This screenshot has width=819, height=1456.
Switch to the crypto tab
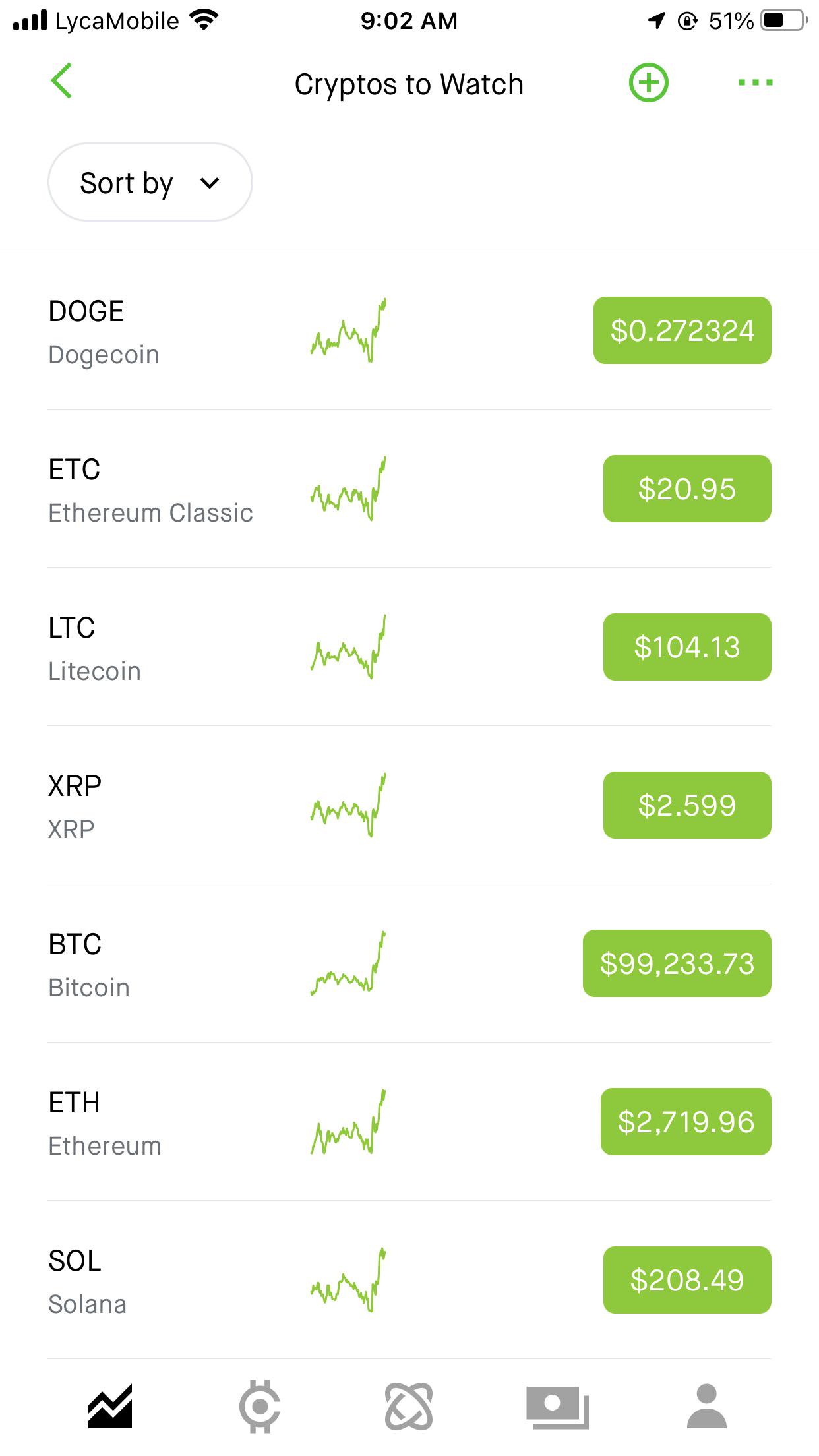[x=260, y=1407]
